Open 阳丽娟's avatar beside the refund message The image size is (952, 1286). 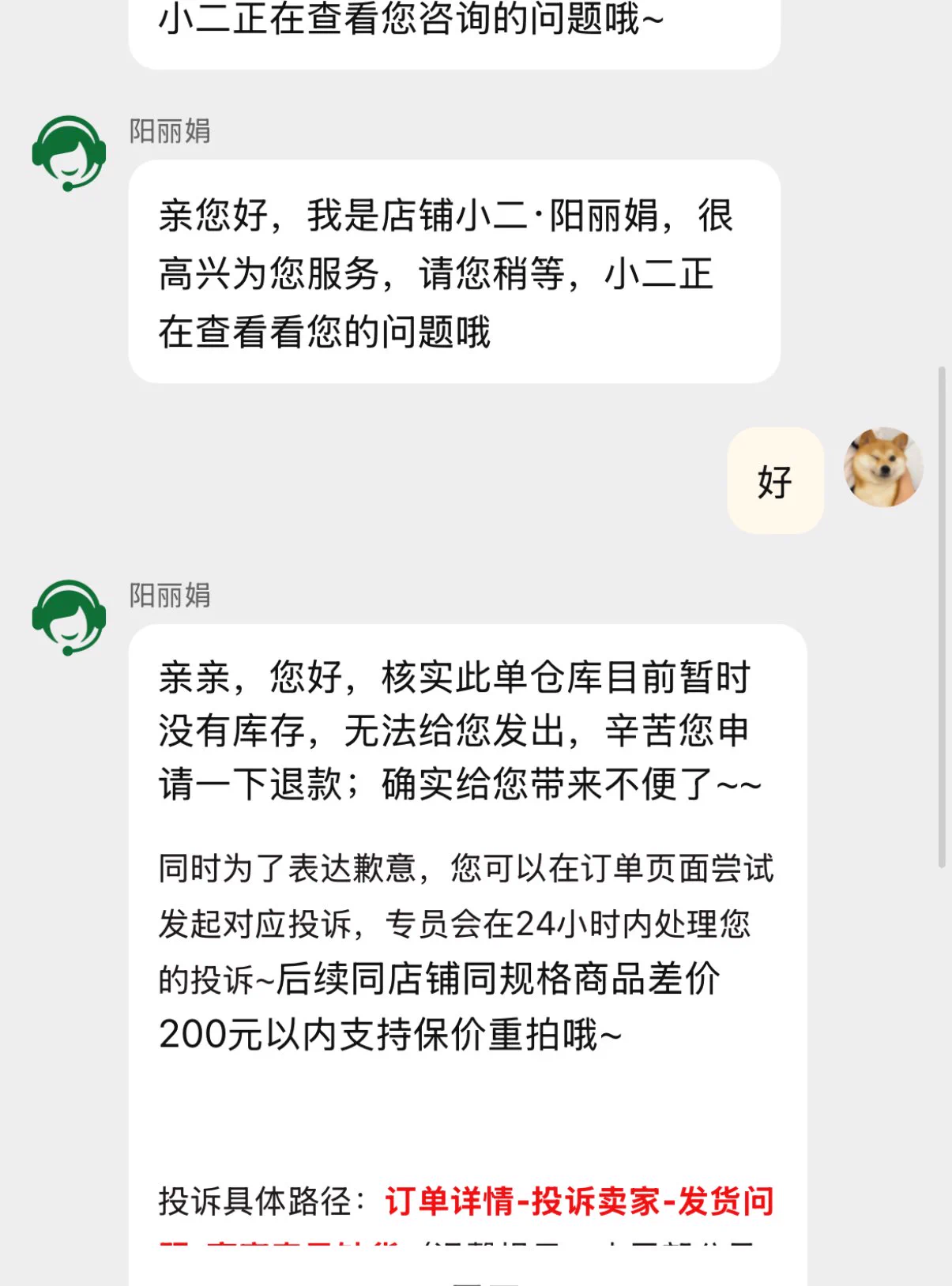pyautogui.click(x=69, y=618)
